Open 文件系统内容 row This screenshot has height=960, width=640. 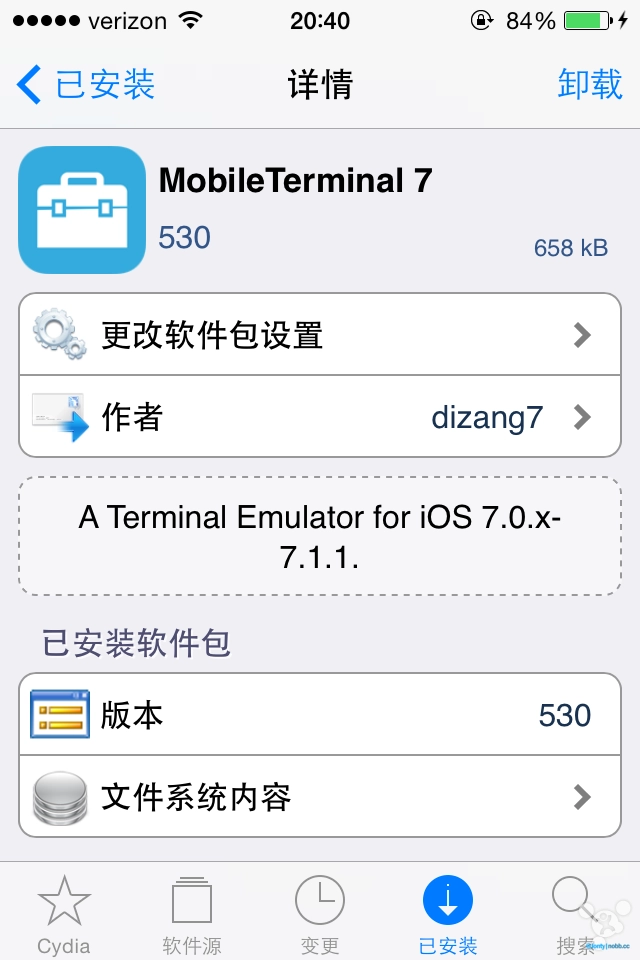tap(320, 797)
